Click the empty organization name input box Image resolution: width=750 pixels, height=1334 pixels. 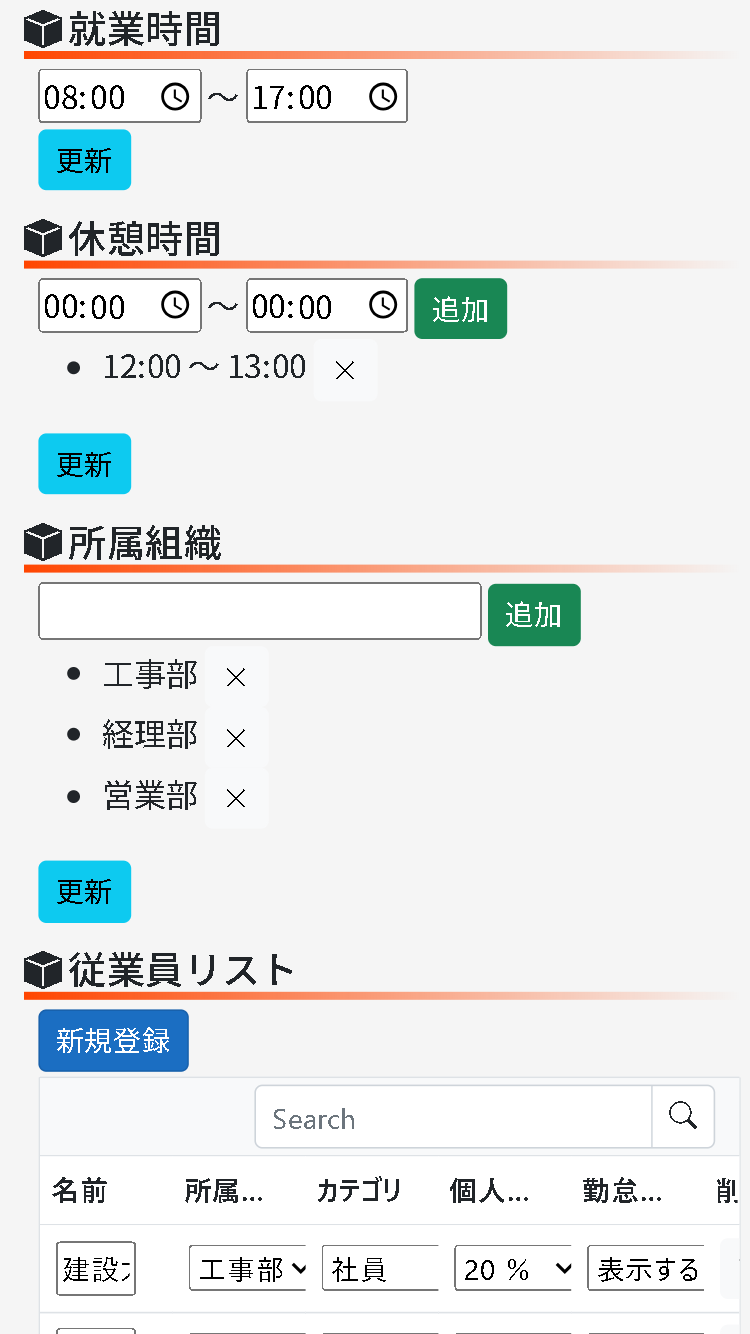[259, 610]
